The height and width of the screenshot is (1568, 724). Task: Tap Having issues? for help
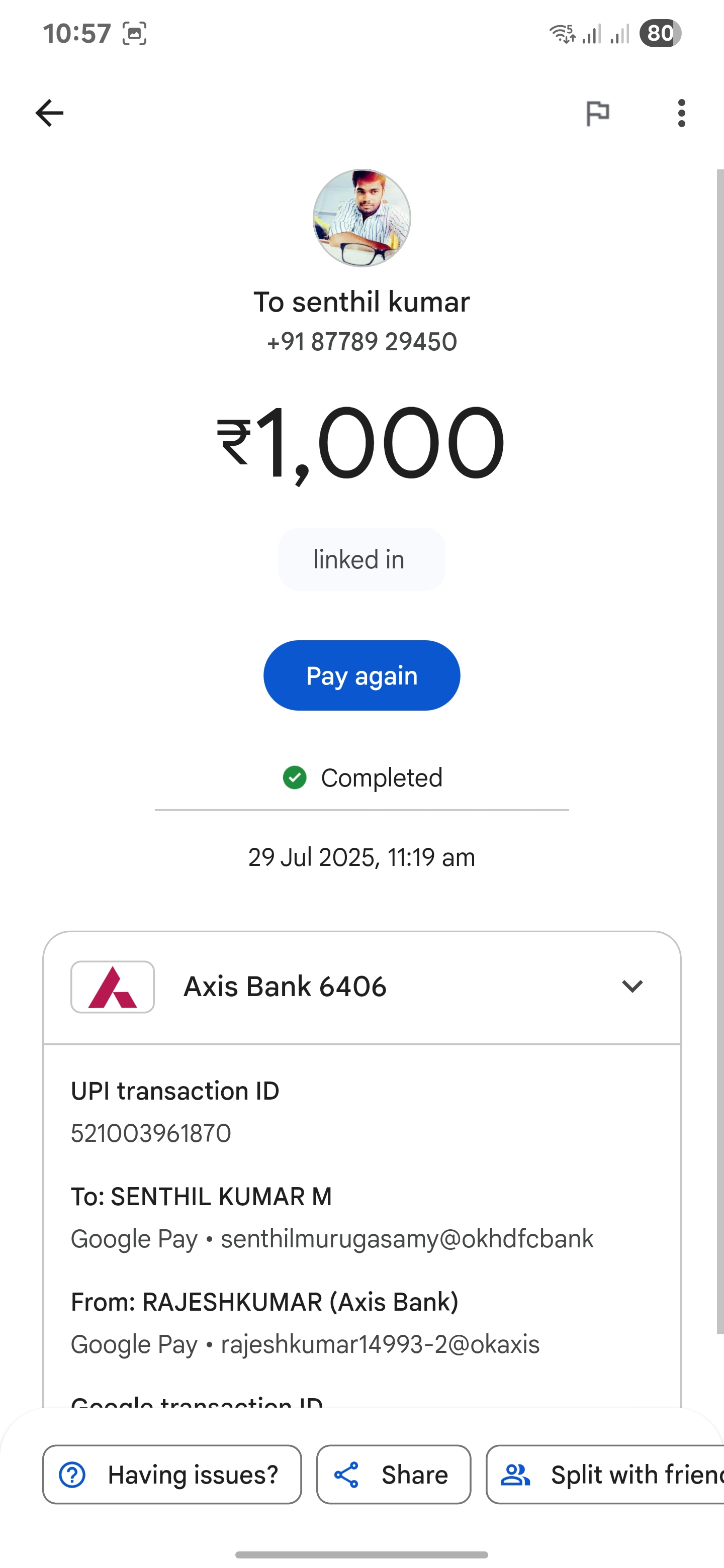pos(172,1475)
